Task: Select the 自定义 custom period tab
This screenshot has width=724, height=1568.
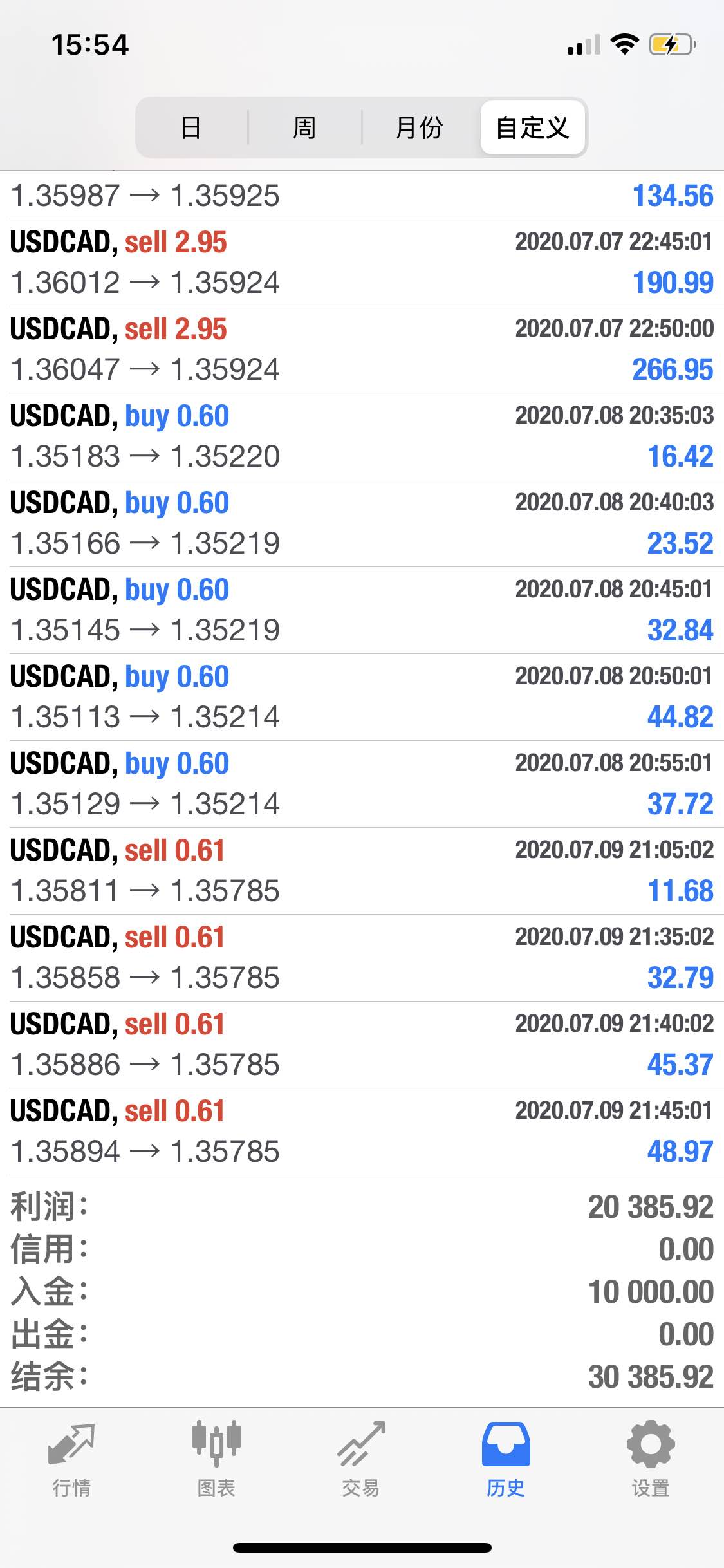Action: tap(533, 127)
